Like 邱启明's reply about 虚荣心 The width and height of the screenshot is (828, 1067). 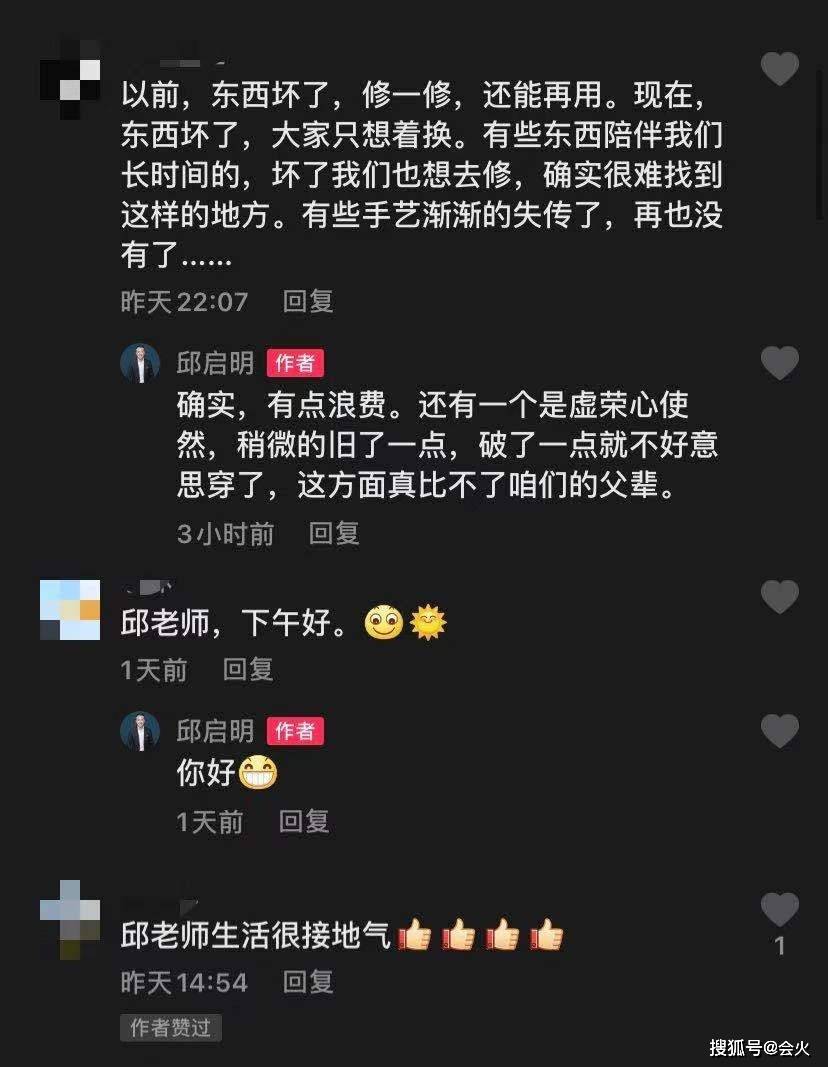pyautogui.click(x=780, y=363)
